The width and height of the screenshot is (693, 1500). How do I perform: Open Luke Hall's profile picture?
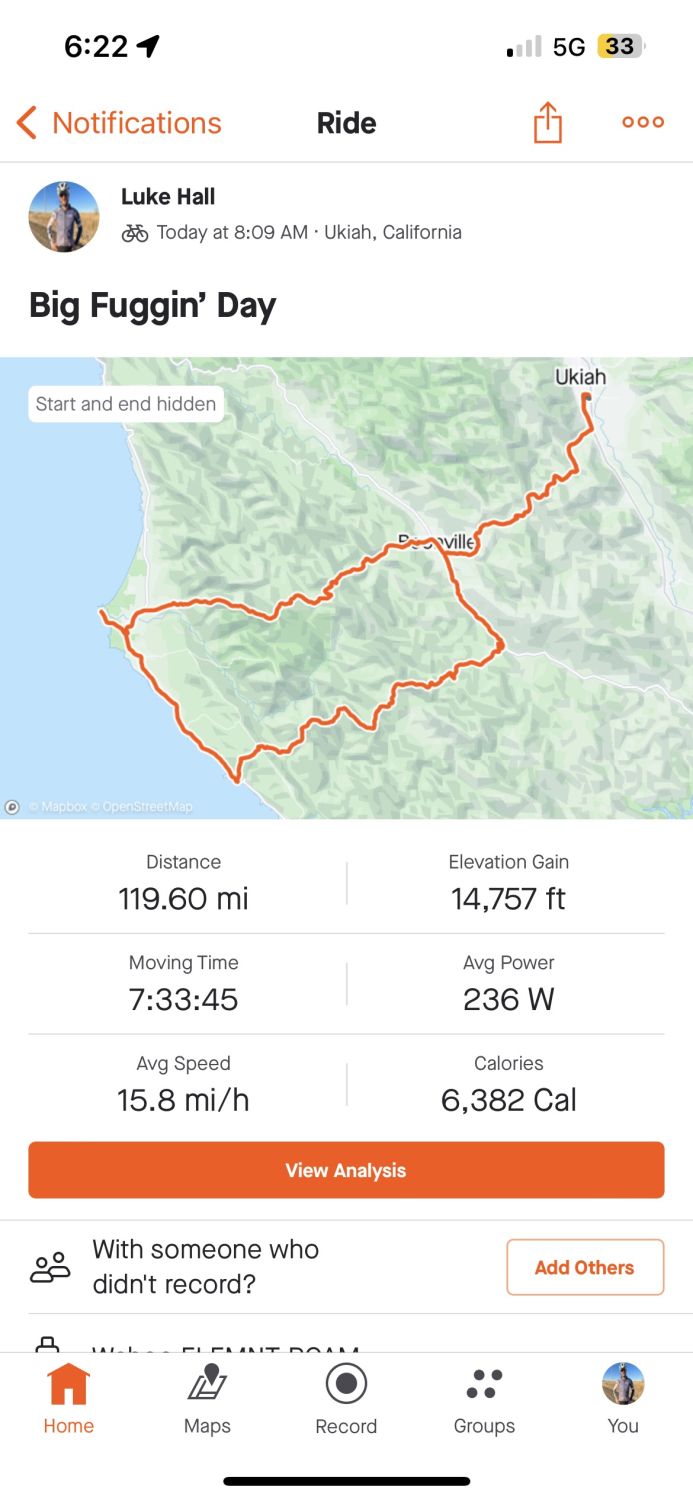click(64, 216)
